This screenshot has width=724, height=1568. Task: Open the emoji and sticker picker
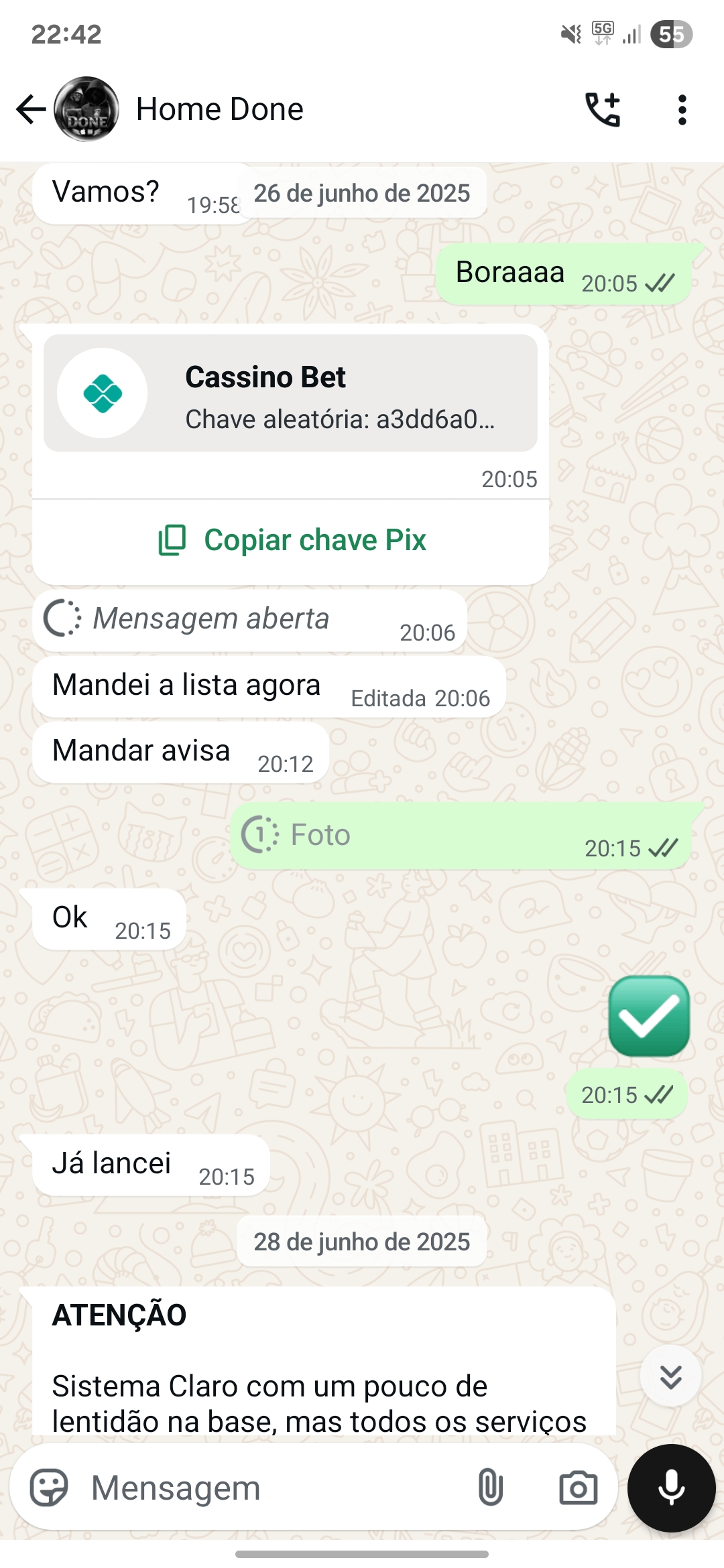[x=49, y=1488]
